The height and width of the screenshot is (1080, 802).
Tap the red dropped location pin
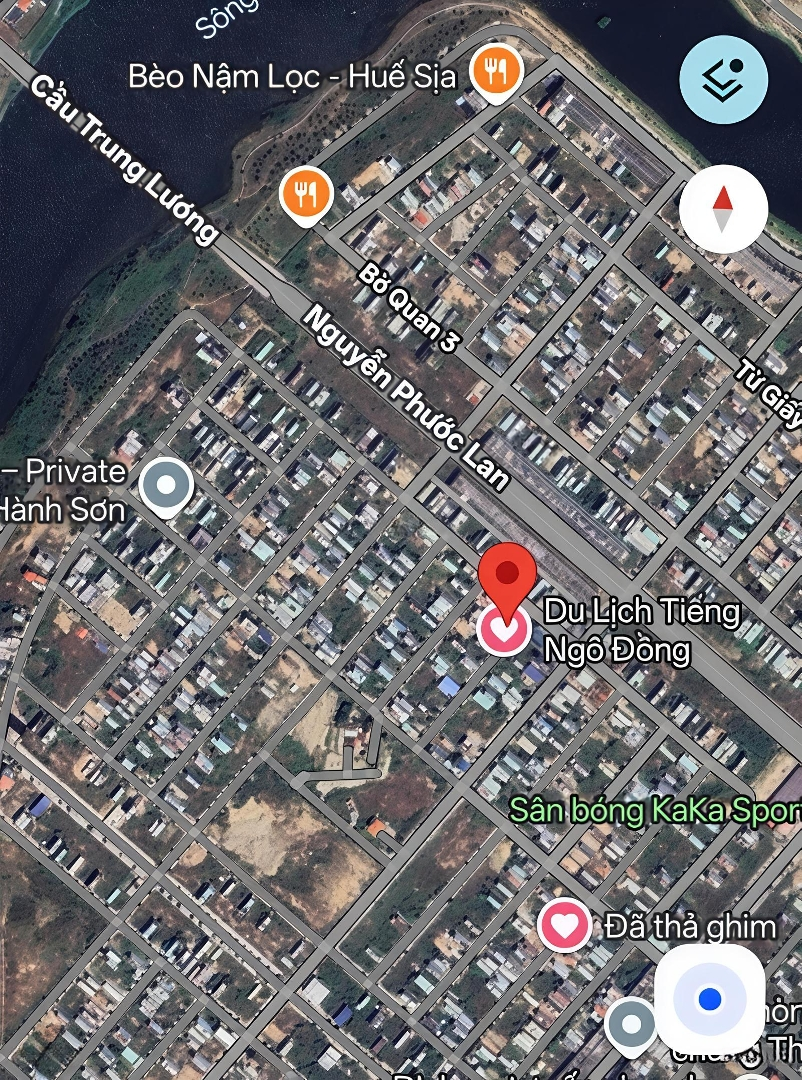509,577
